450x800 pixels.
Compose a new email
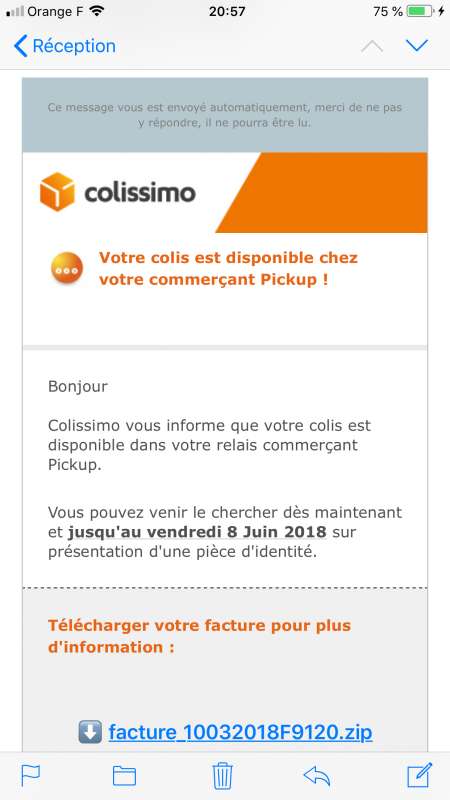click(419, 775)
